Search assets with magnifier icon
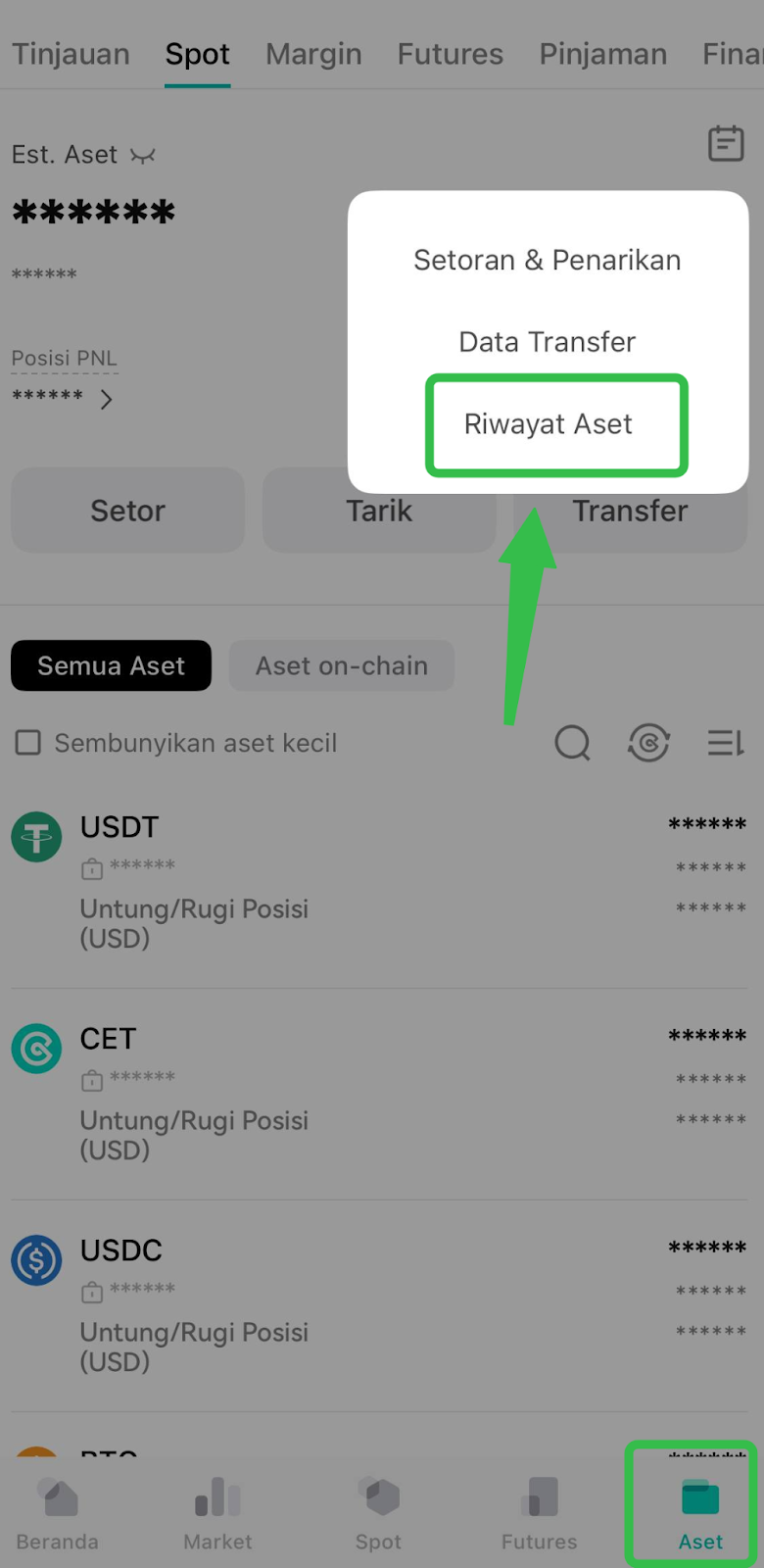The width and height of the screenshot is (764, 1568). 572,743
